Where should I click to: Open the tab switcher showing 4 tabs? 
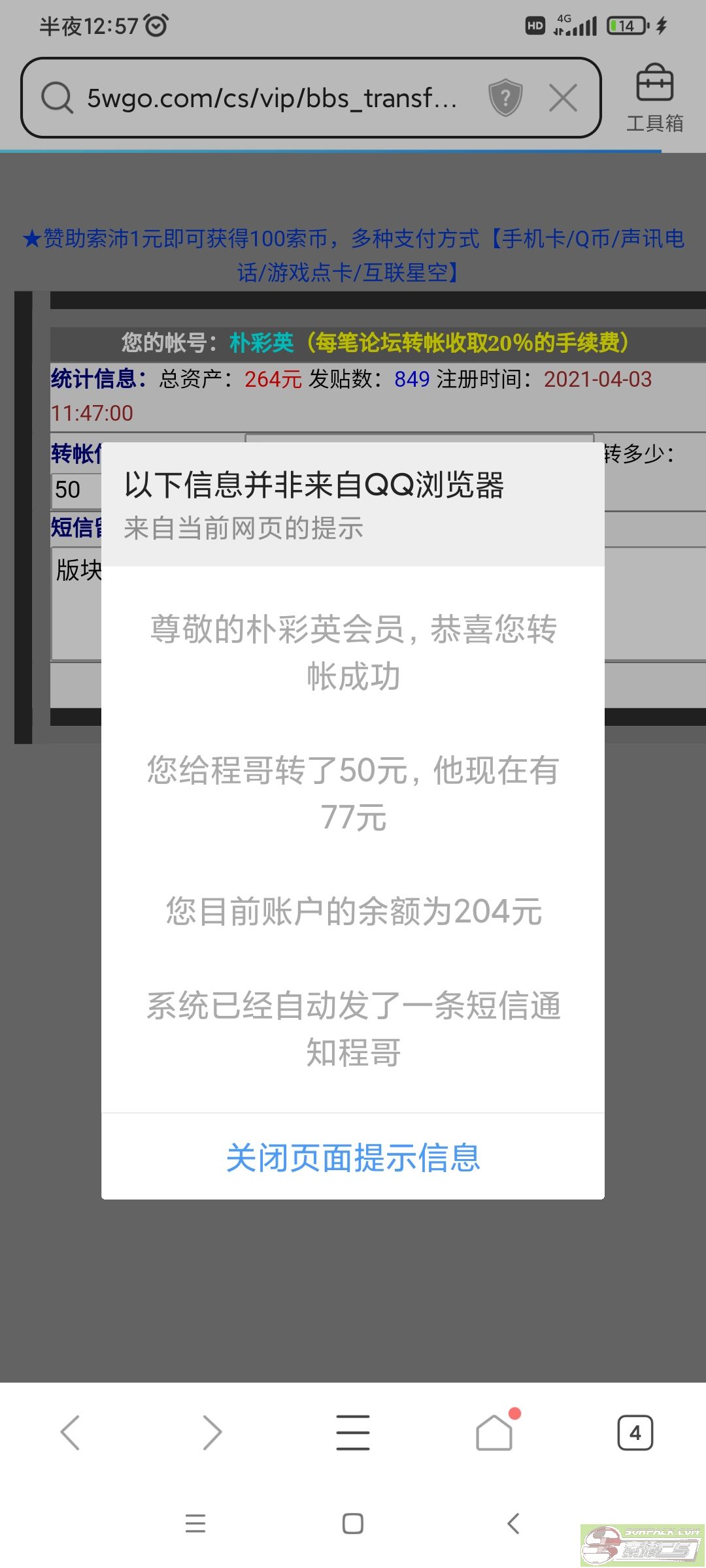[x=635, y=1433]
